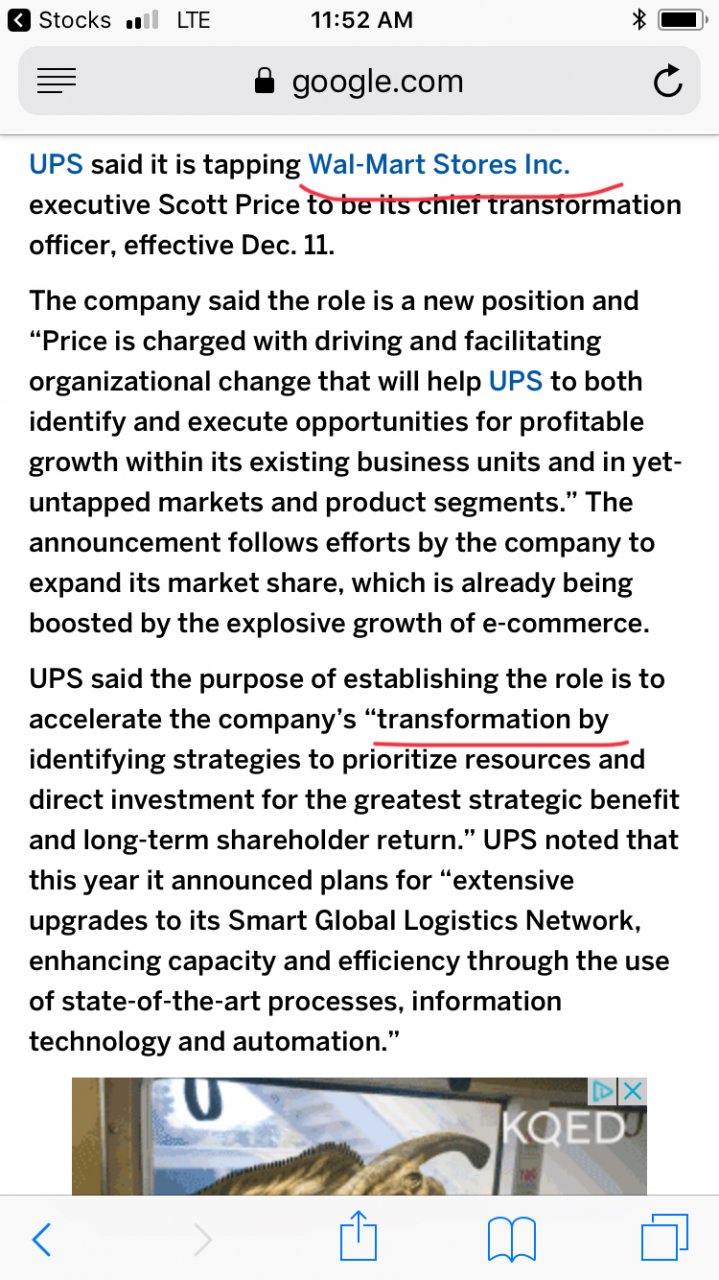Image resolution: width=719 pixels, height=1280 pixels.
Task: Show open Safari tabs
Action: click(x=665, y=1239)
